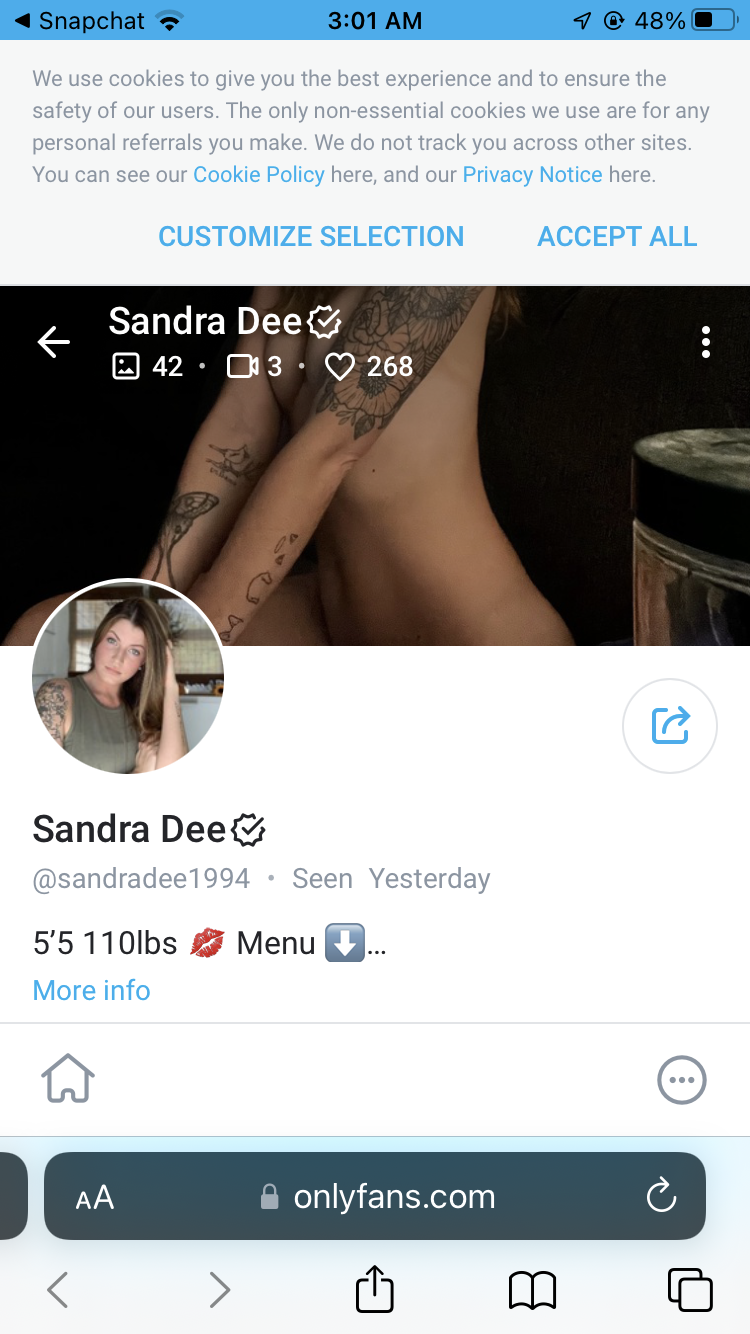Viewport: 750px width, 1334px height.
Task: Read the Privacy Notice link
Action: (x=532, y=175)
